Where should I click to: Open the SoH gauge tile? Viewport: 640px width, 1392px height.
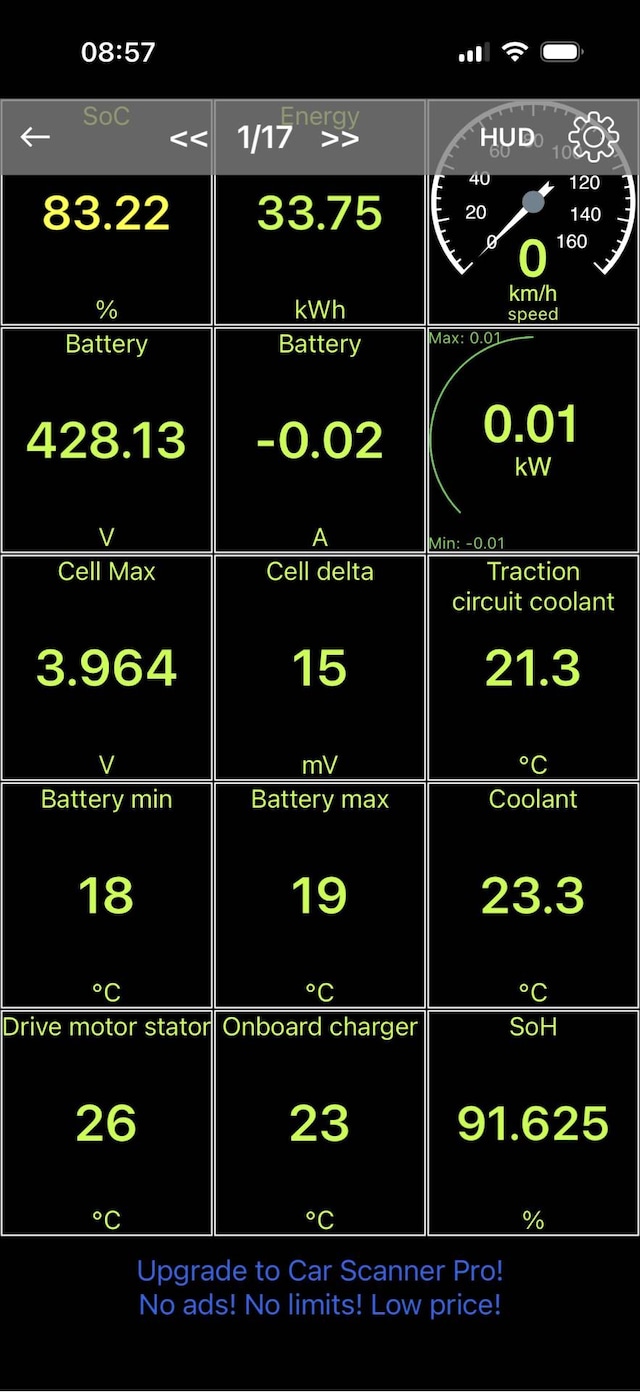[533, 1123]
